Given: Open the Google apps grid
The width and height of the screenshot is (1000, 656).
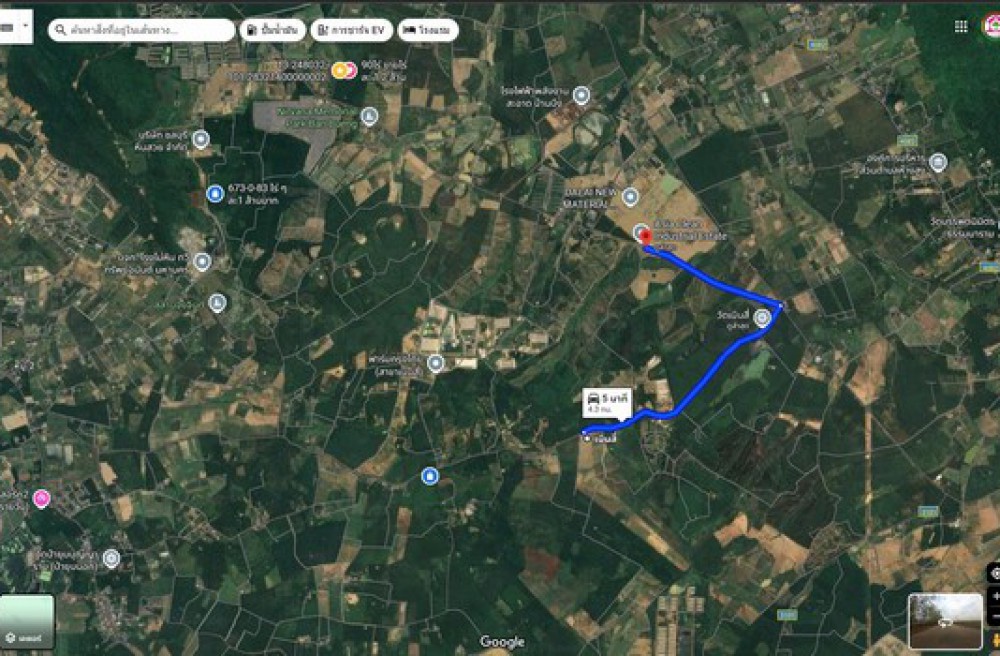Looking at the screenshot, I should click(960, 26).
